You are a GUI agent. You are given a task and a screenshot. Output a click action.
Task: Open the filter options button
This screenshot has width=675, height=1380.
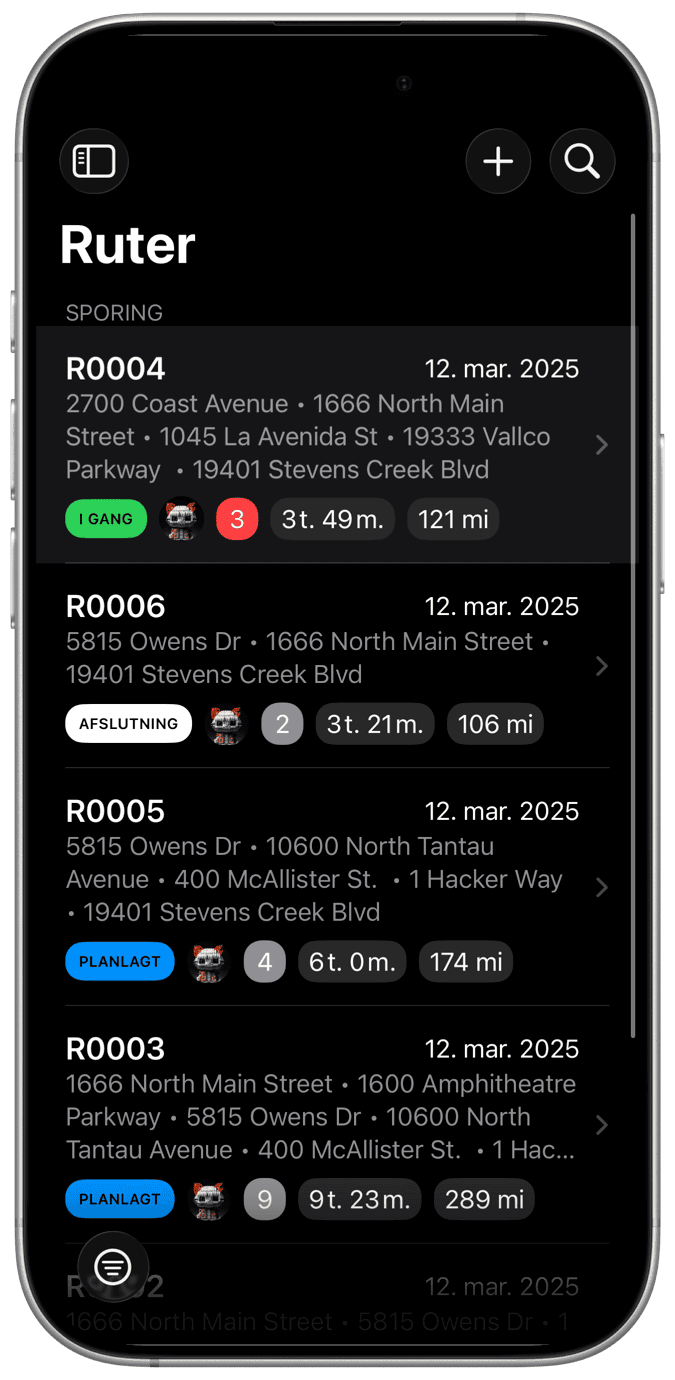113,1267
